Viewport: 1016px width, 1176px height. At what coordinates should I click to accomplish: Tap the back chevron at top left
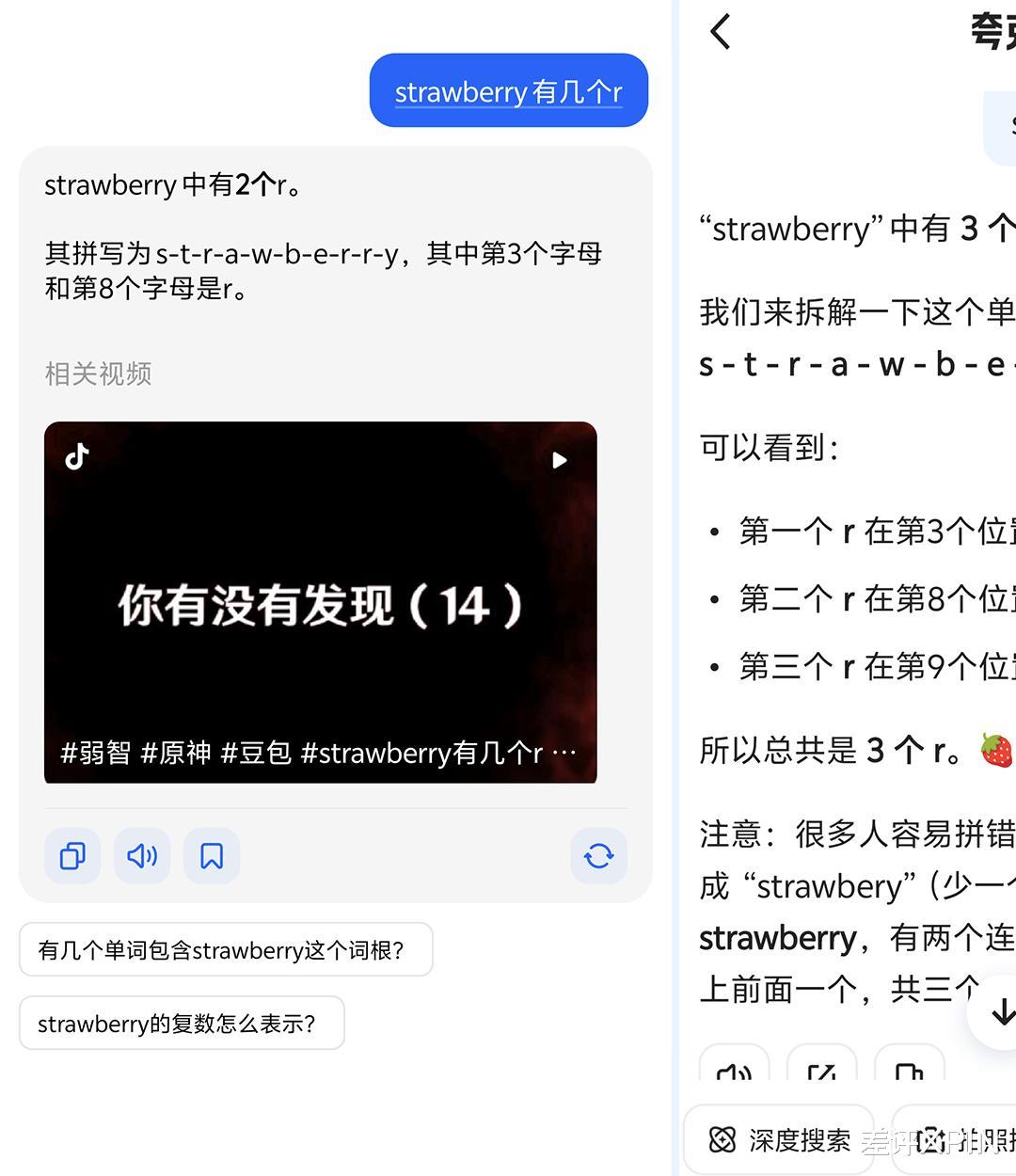pos(720,31)
